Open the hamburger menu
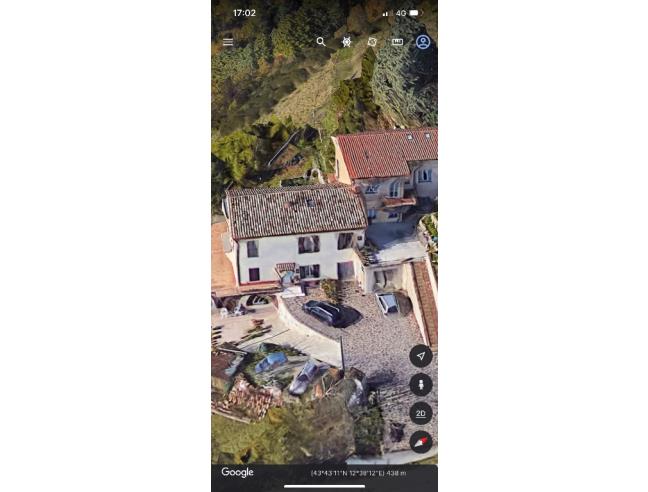The height and width of the screenshot is (492, 648). [x=228, y=42]
